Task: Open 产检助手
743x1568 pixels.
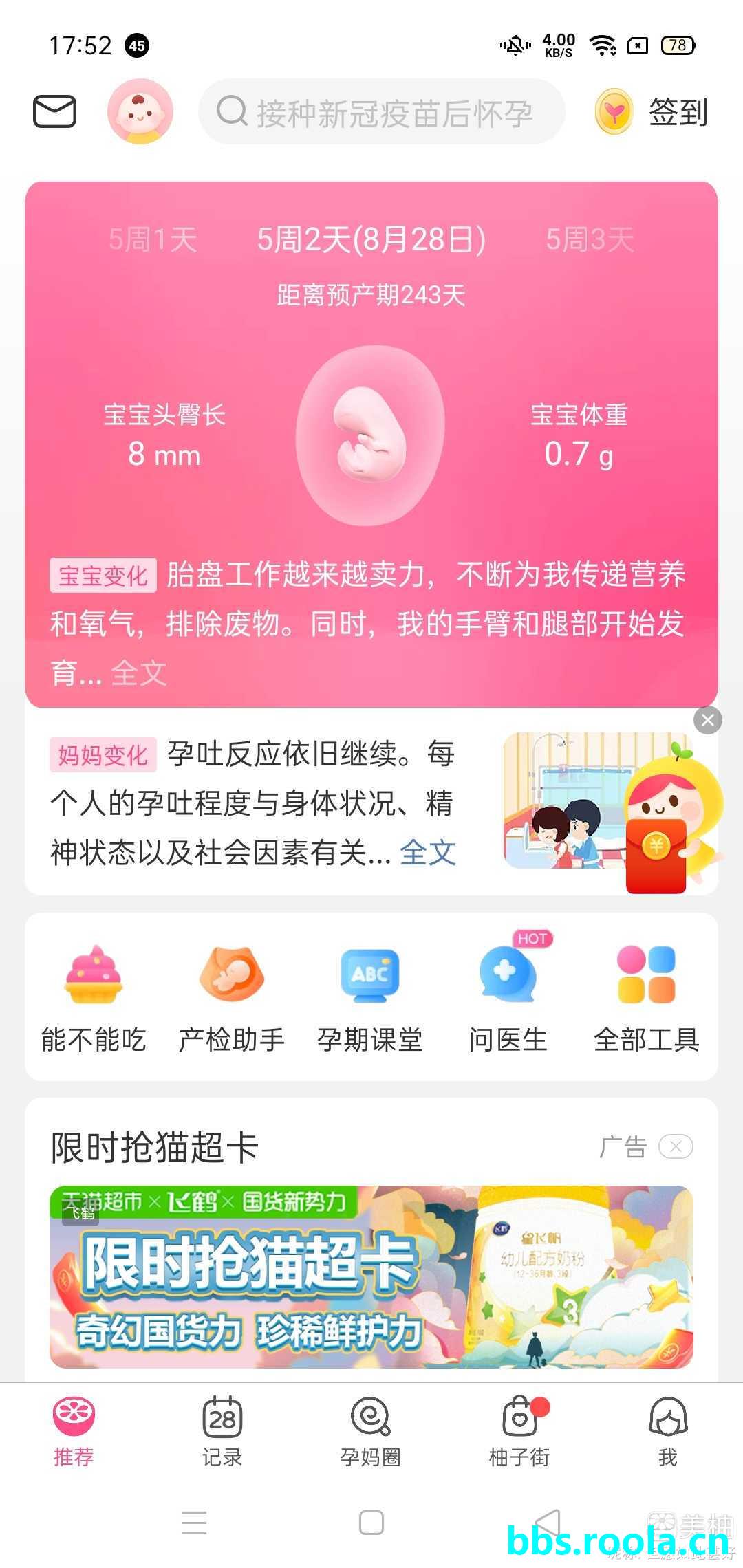Action: pos(232,999)
